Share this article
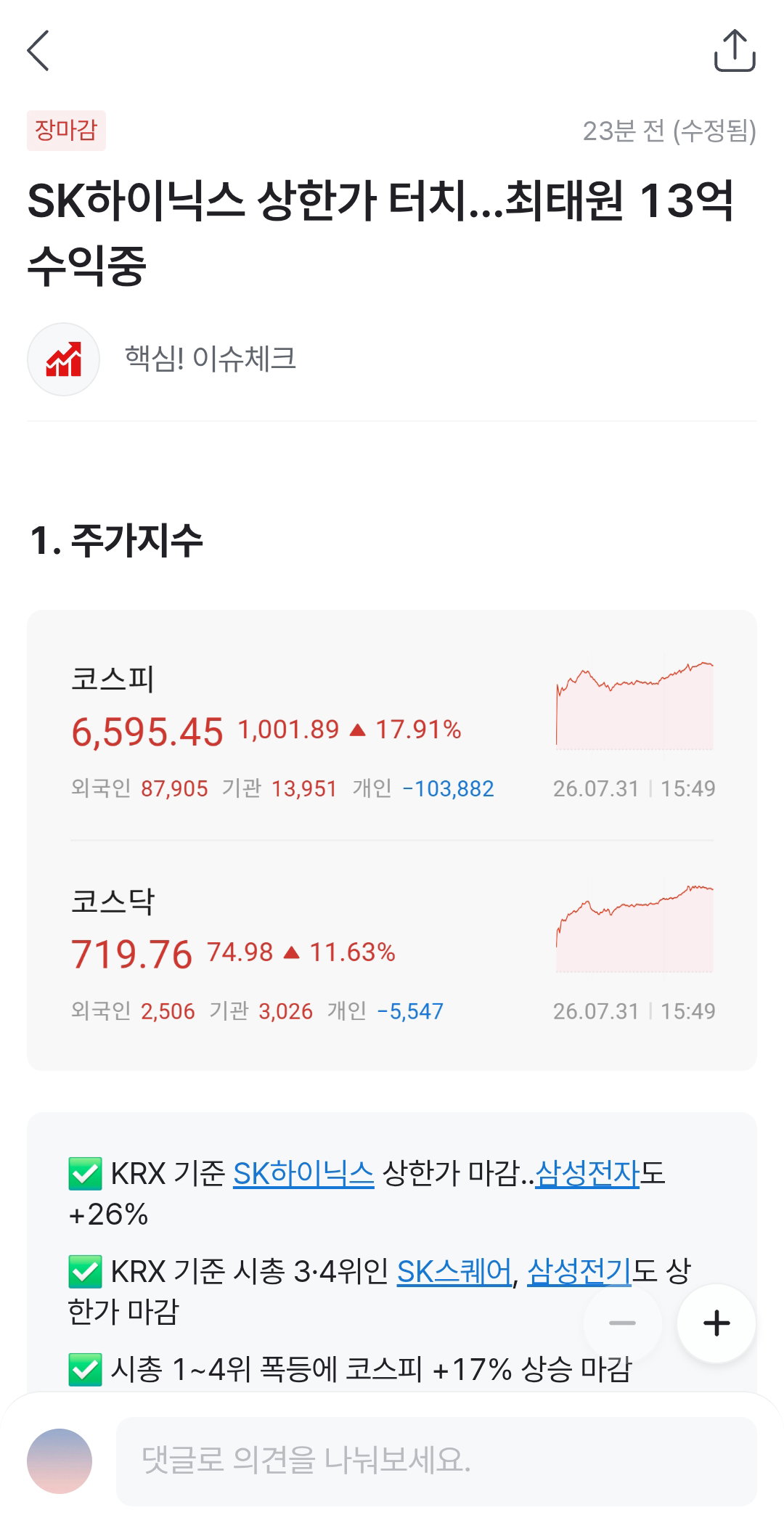Screen dimensions: 784x1531 point(735,51)
